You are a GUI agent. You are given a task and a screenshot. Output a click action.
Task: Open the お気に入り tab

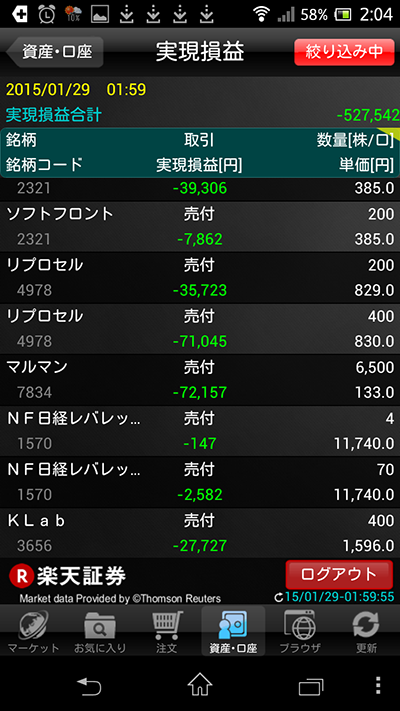click(100, 632)
